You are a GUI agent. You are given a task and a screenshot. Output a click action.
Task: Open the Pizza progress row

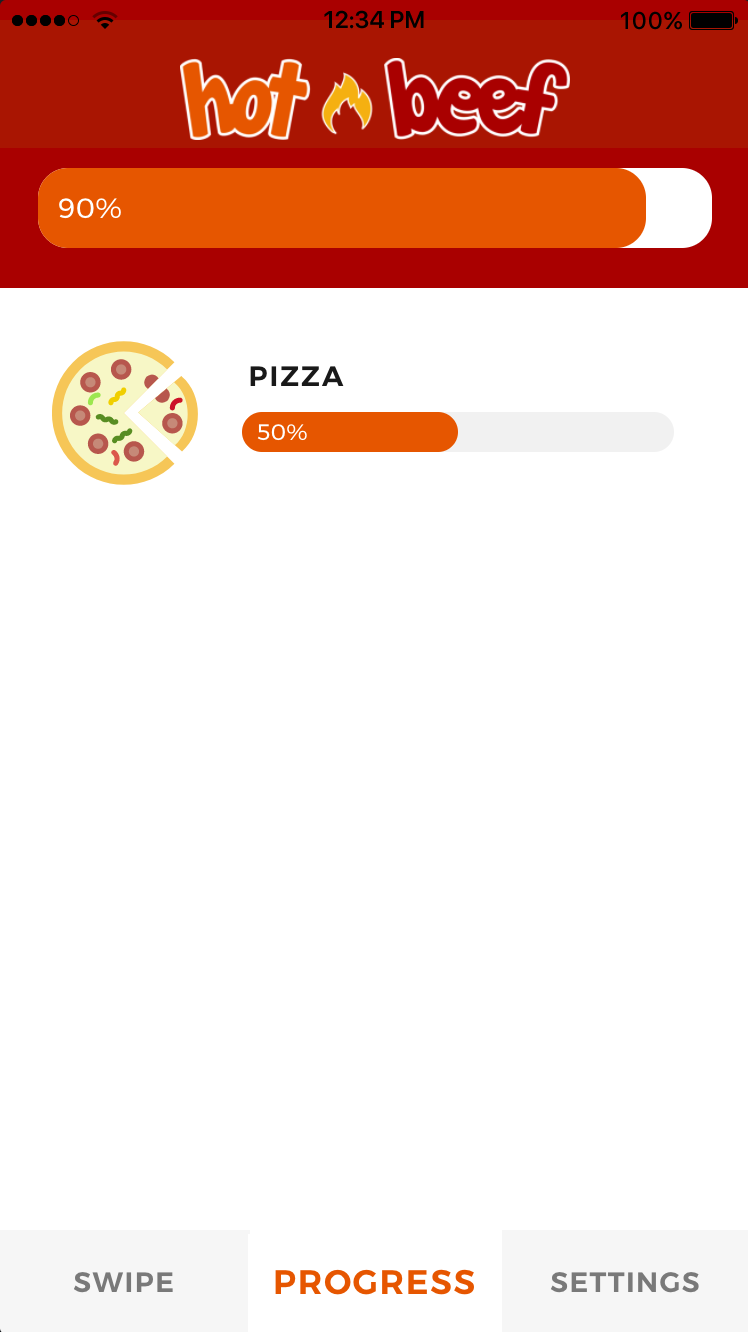374,412
